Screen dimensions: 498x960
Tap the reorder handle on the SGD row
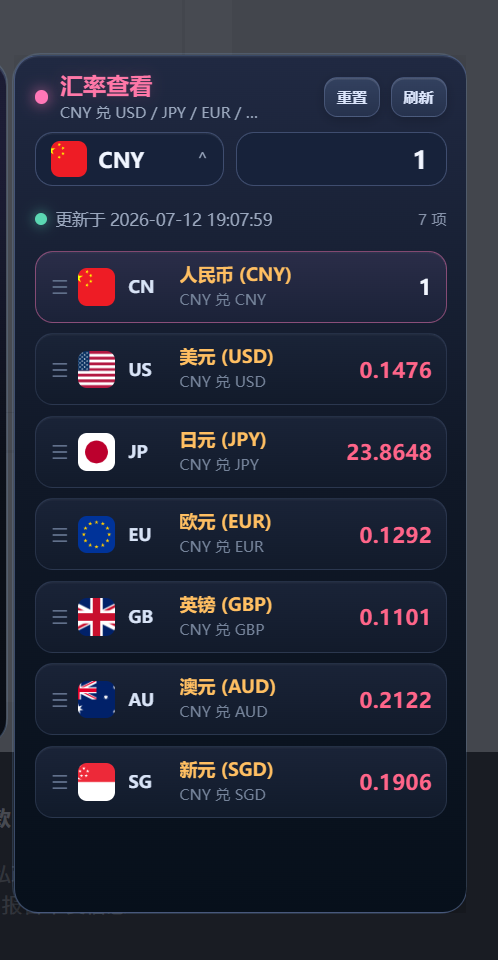[59, 782]
